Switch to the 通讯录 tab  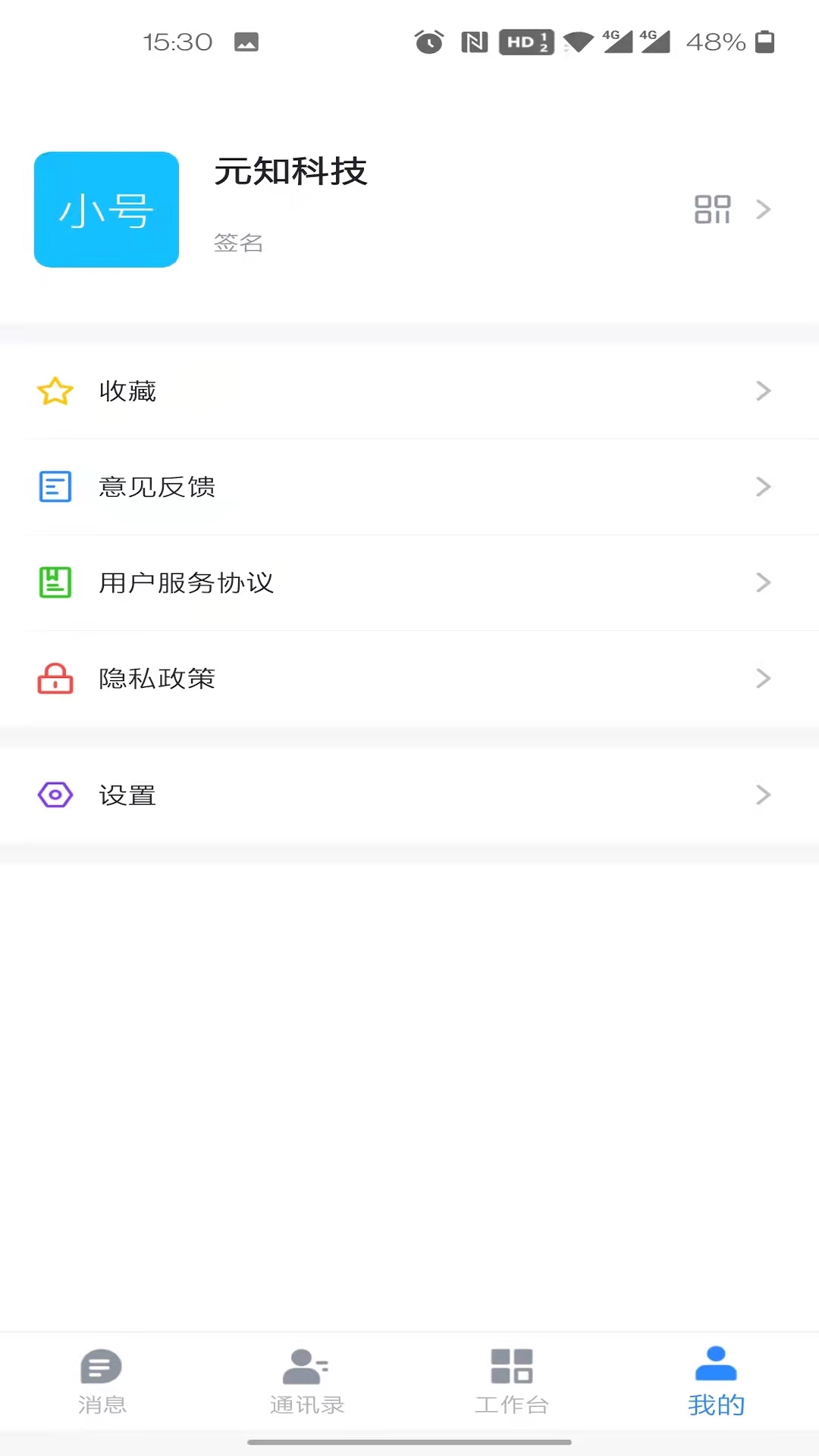(x=307, y=1380)
